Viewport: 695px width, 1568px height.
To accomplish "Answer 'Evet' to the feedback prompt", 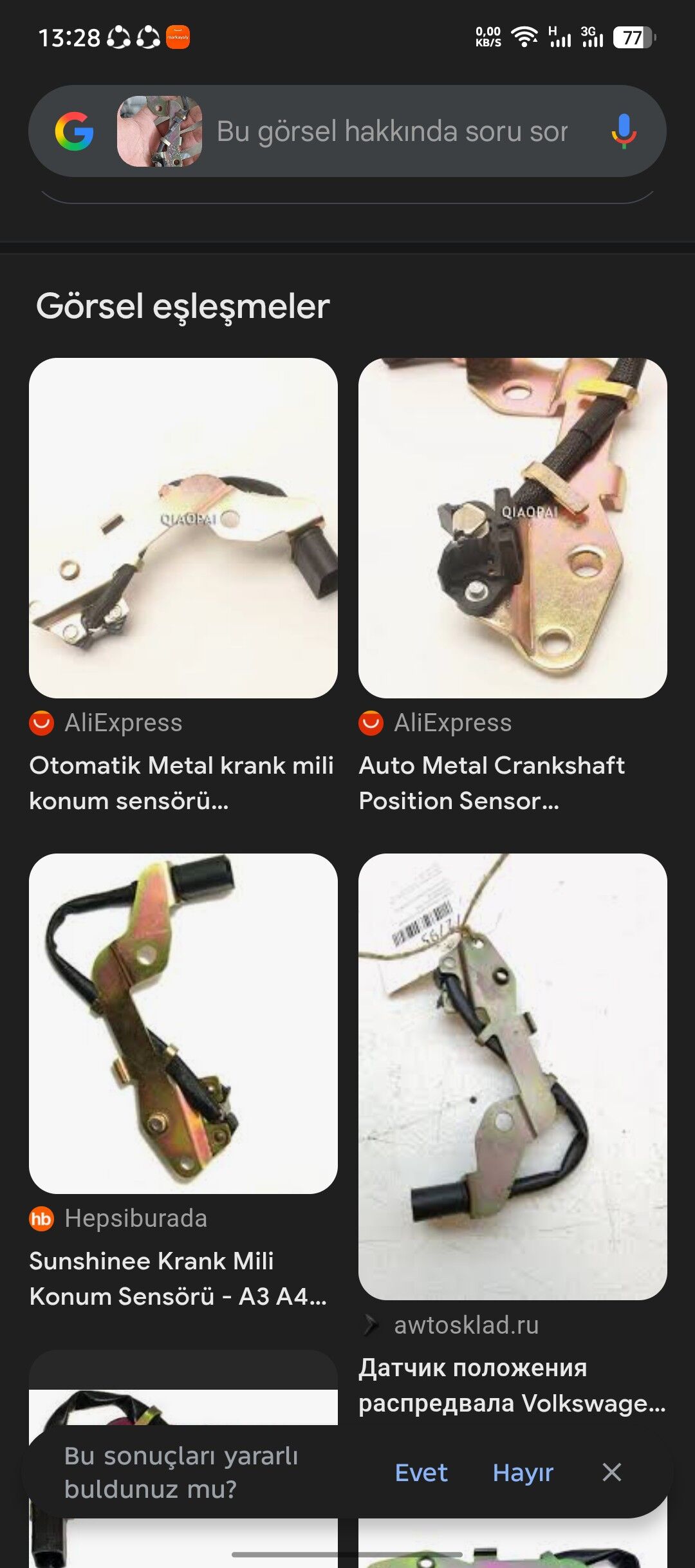I will click(421, 1473).
